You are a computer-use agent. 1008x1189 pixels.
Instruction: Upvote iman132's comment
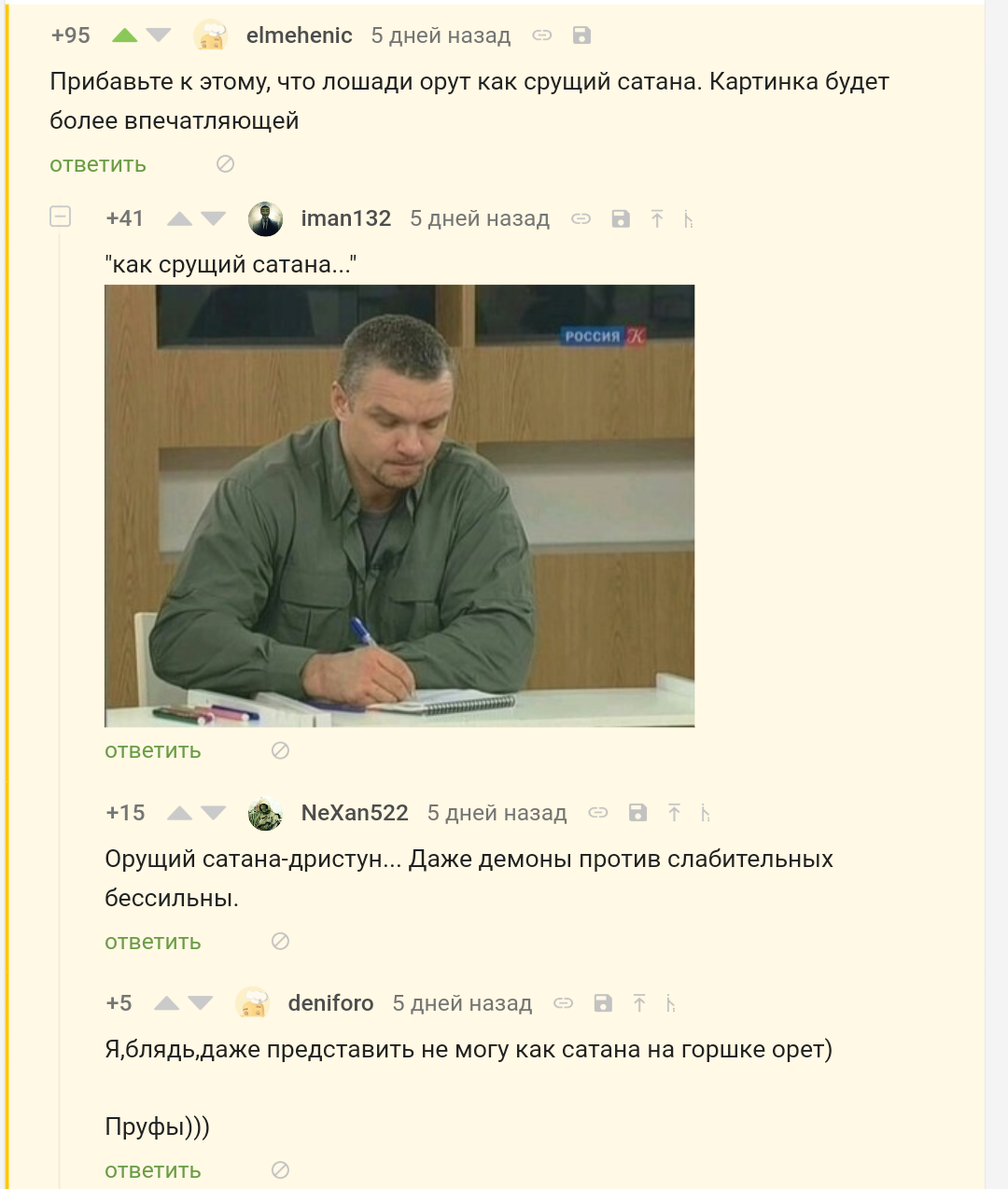click(x=179, y=218)
